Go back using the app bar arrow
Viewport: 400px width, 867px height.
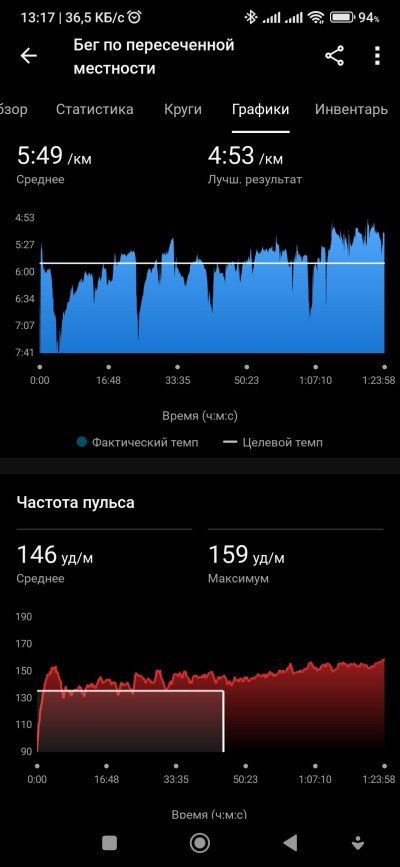tap(29, 56)
